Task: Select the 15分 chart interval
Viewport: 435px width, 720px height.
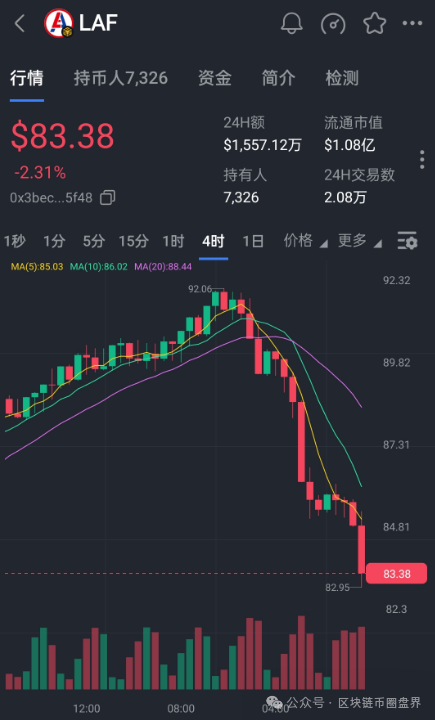Action: click(x=134, y=241)
